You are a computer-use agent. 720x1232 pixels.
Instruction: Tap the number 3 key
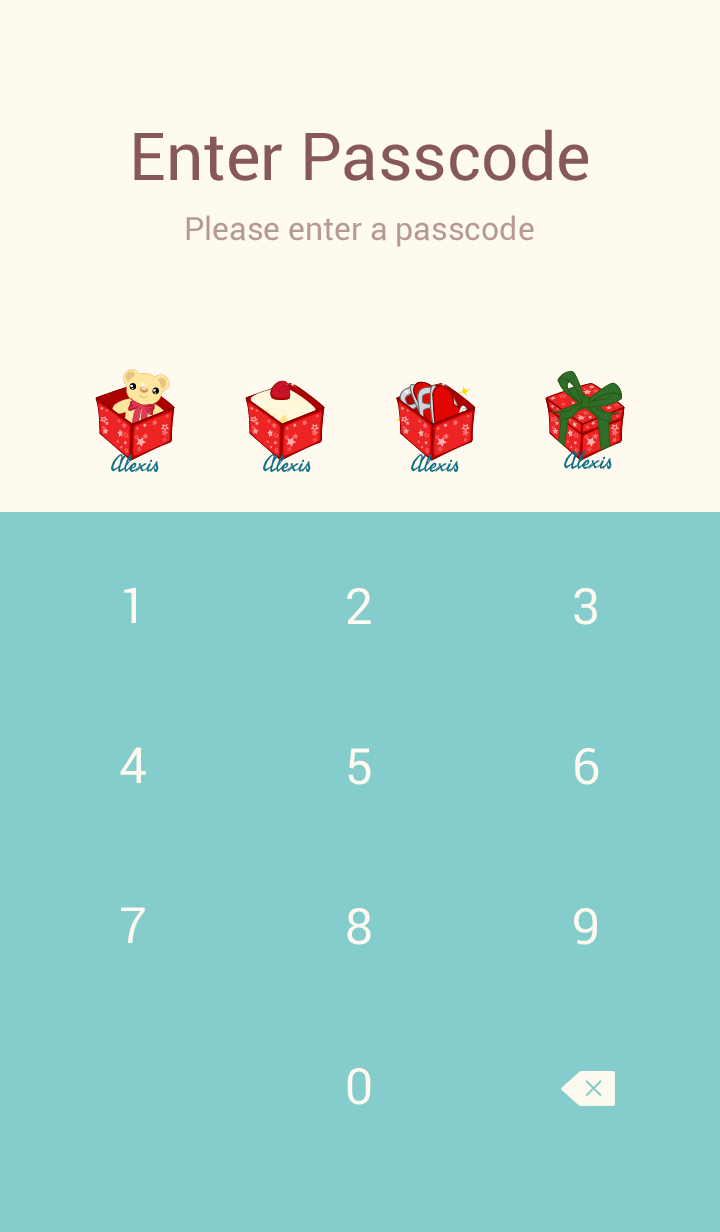click(586, 607)
